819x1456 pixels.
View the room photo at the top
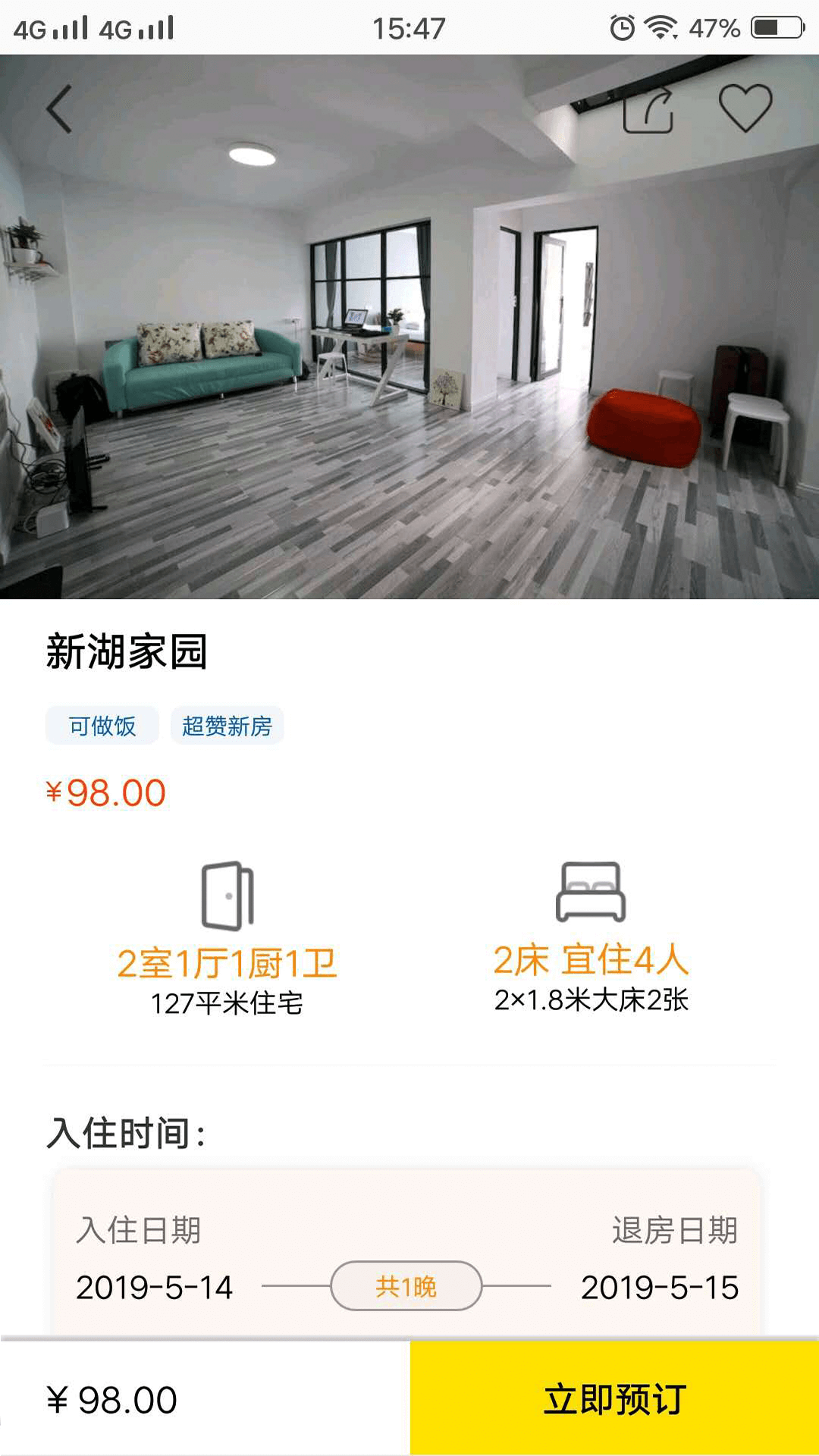point(409,334)
